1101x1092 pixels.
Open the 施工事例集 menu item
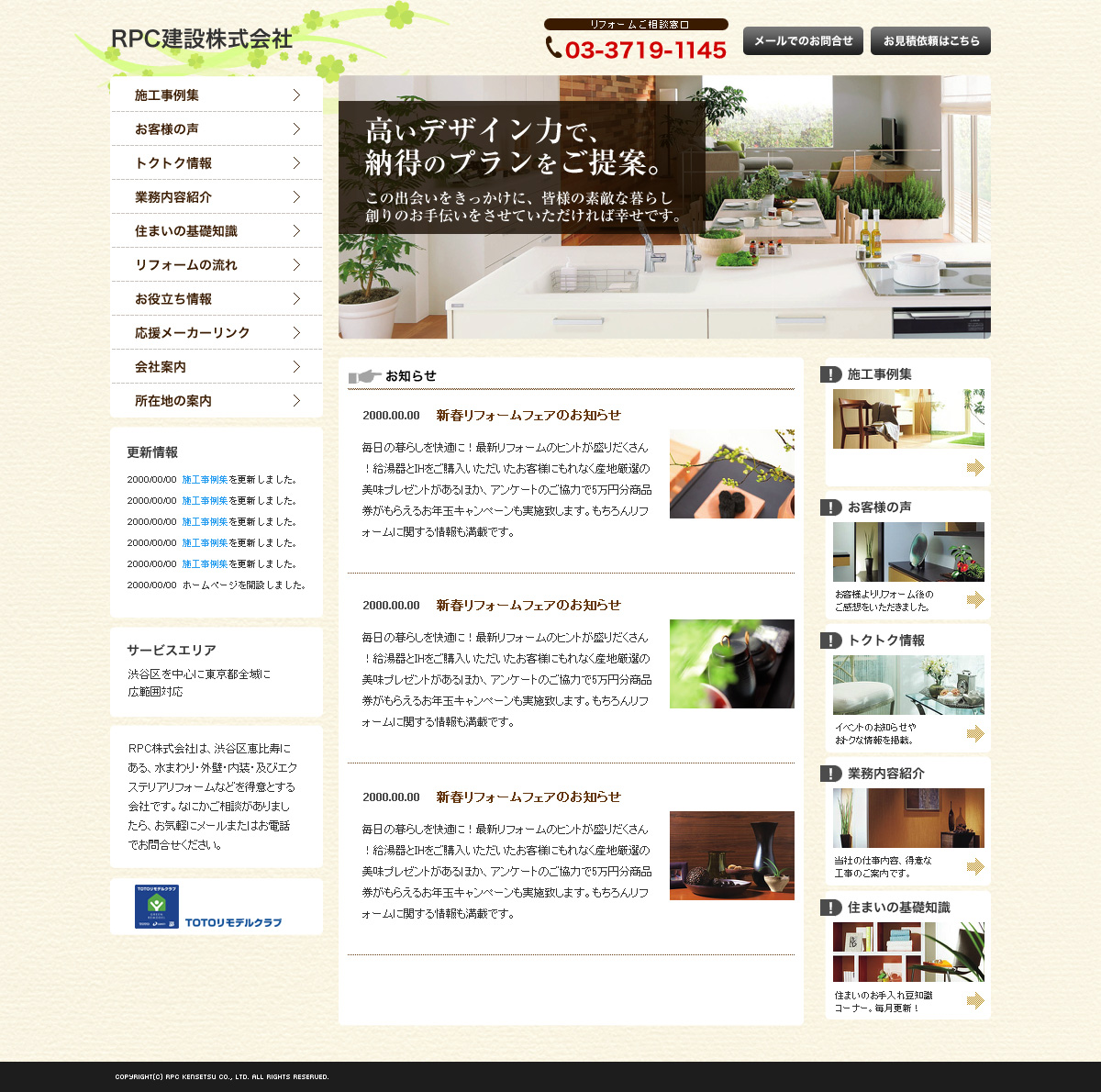pyautogui.click(x=217, y=95)
